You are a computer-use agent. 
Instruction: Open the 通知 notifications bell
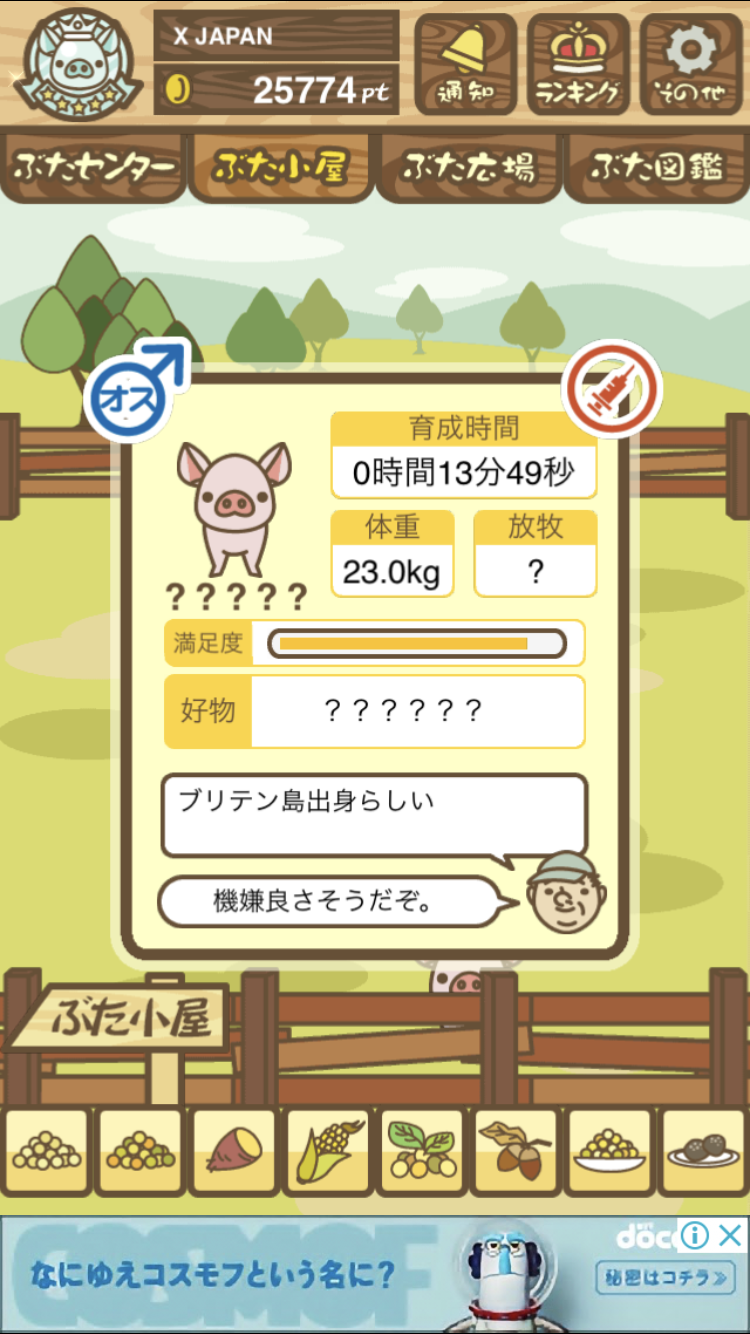tap(465, 63)
